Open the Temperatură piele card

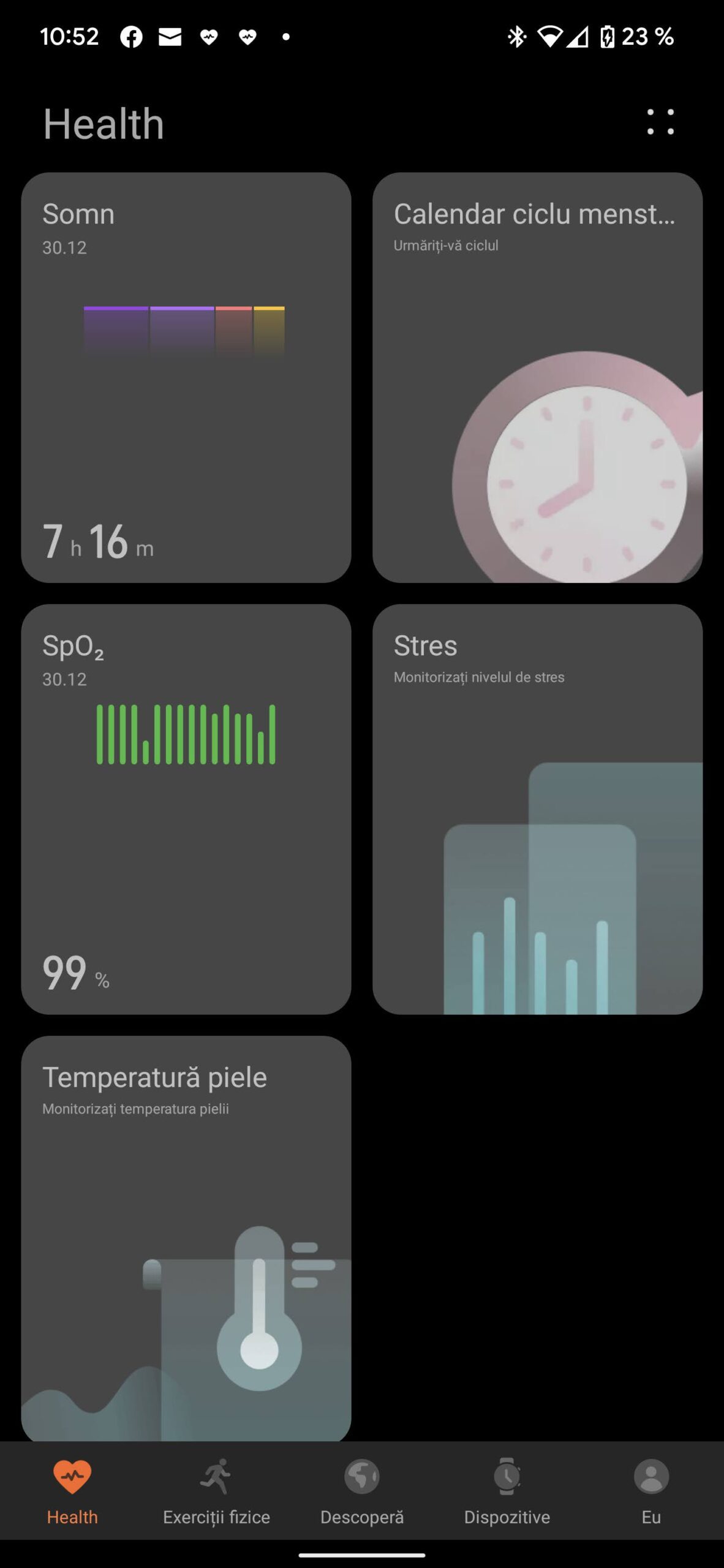pyautogui.click(x=186, y=1237)
